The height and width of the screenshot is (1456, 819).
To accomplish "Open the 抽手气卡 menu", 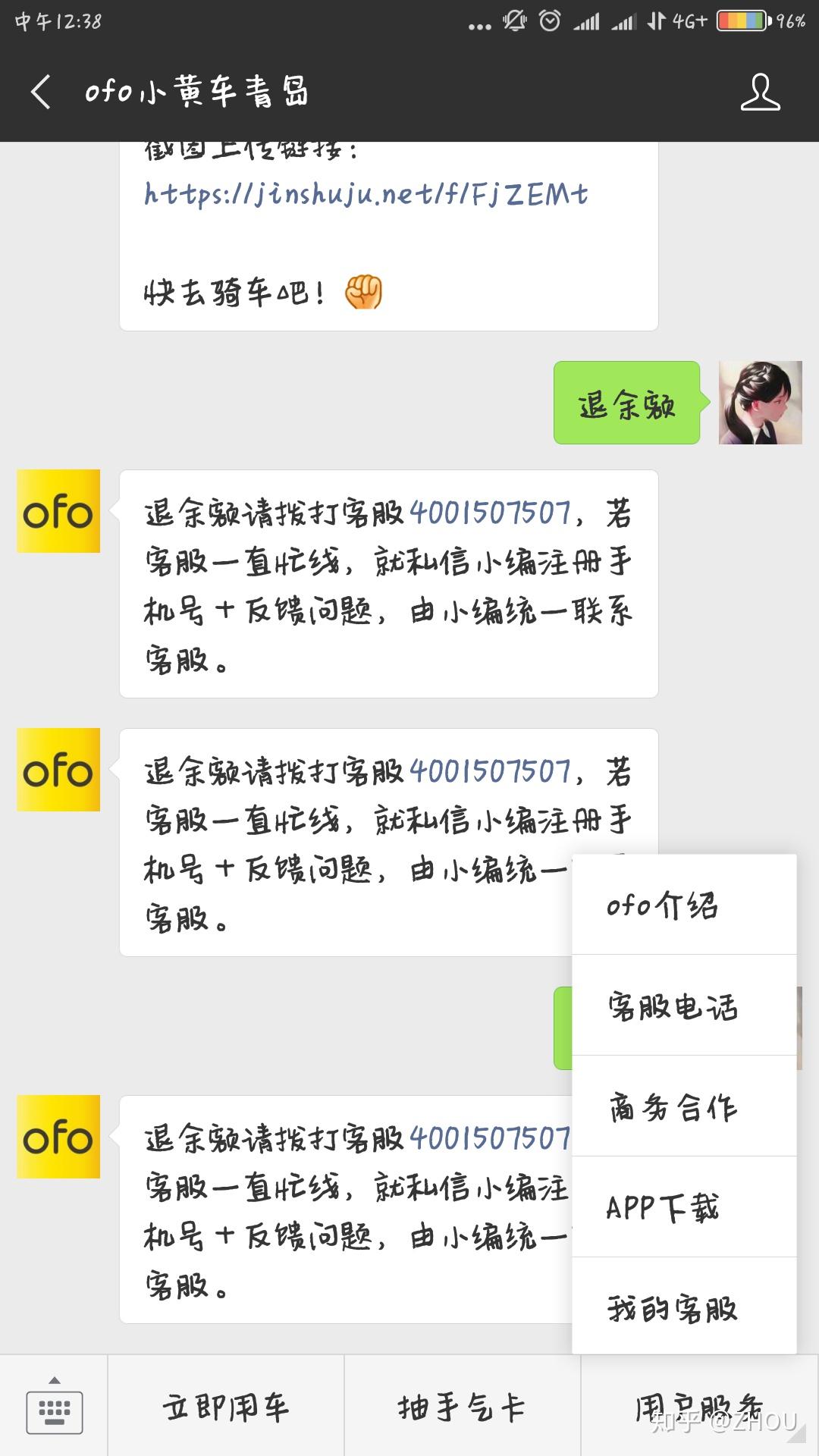I will (462, 1407).
